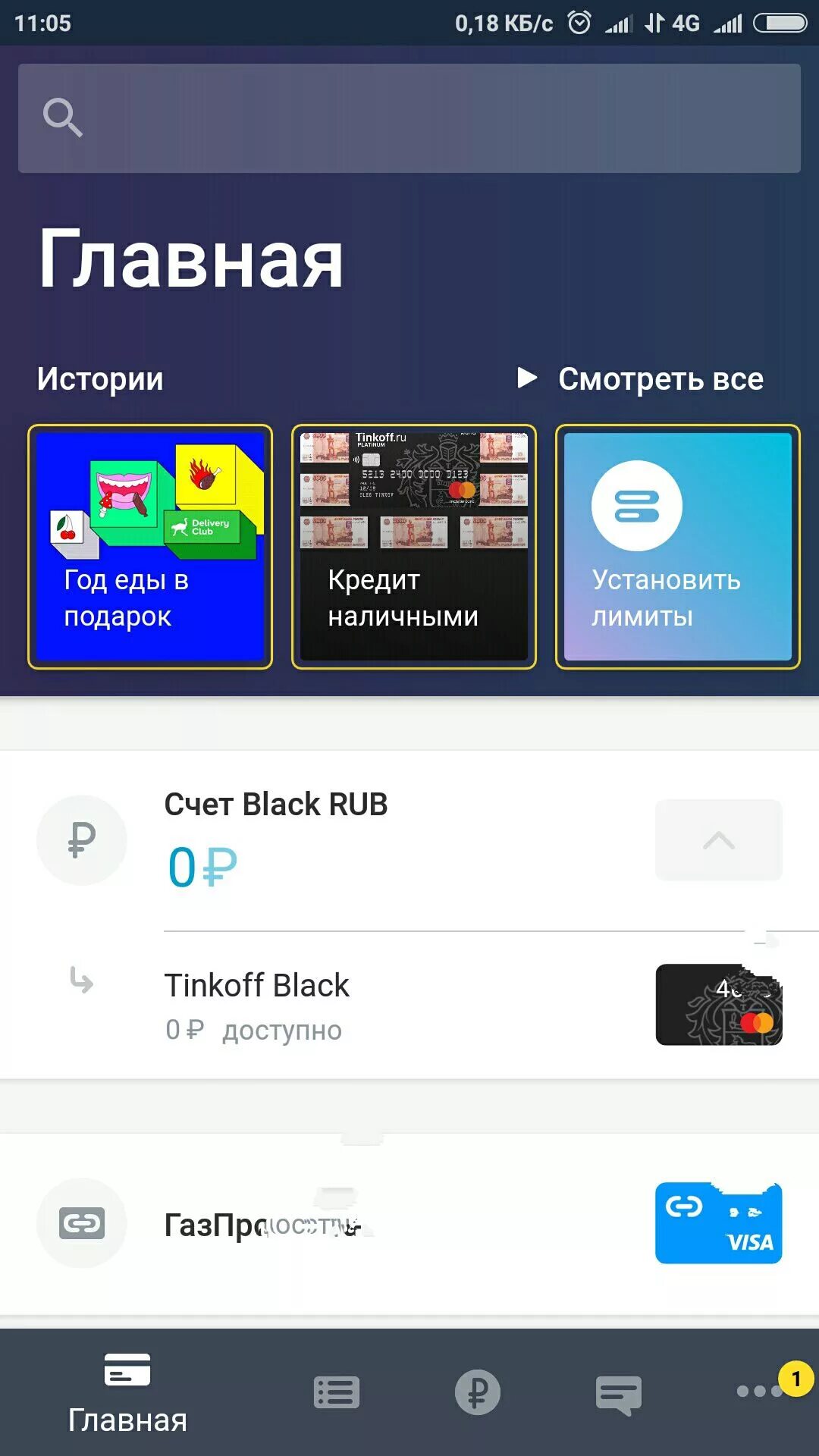The image size is (819, 1456).
Task: Open the linked Visa card row
Action: [x=409, y=1223]
